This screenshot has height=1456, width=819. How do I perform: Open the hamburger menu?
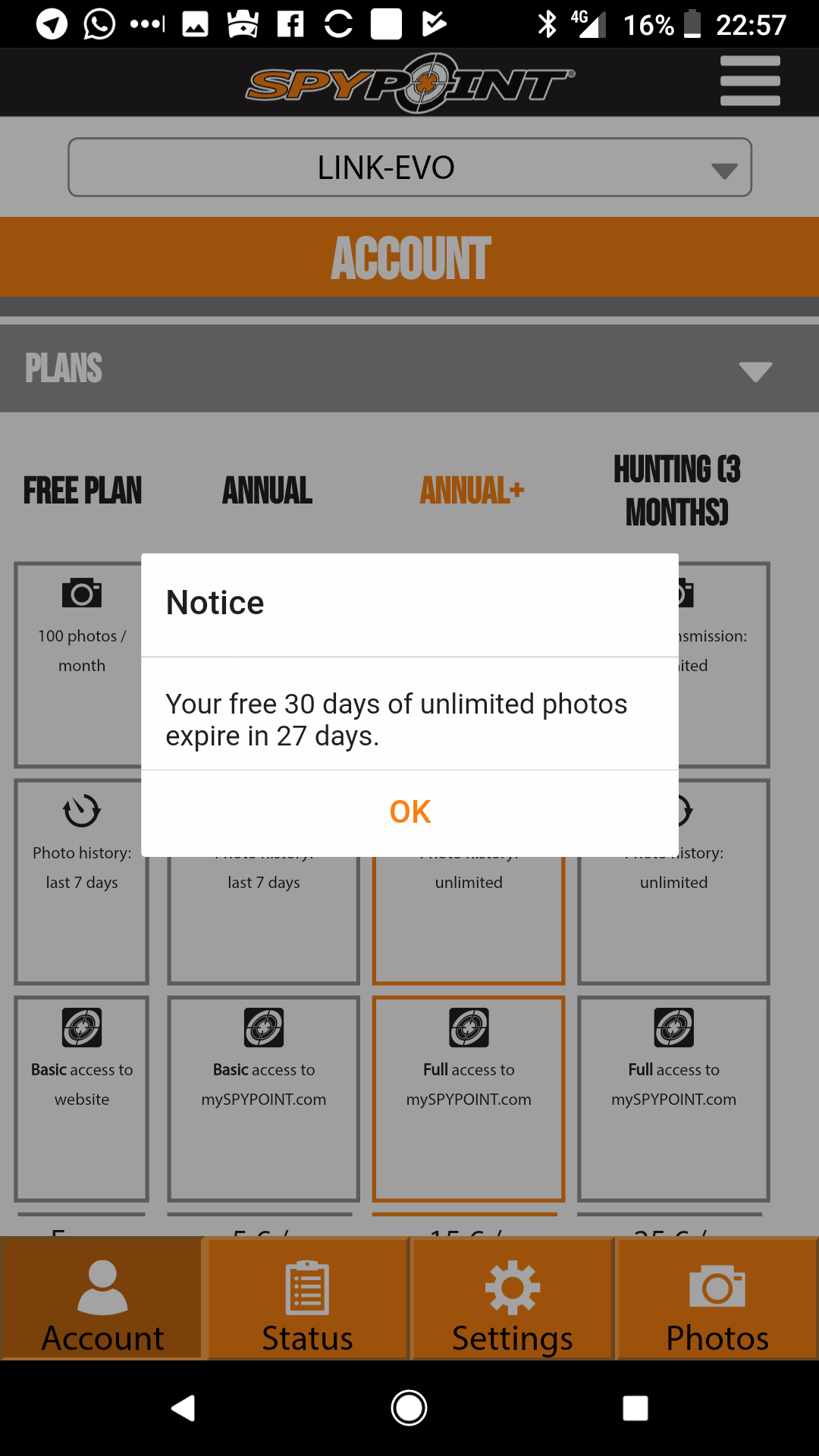[749, 81]
